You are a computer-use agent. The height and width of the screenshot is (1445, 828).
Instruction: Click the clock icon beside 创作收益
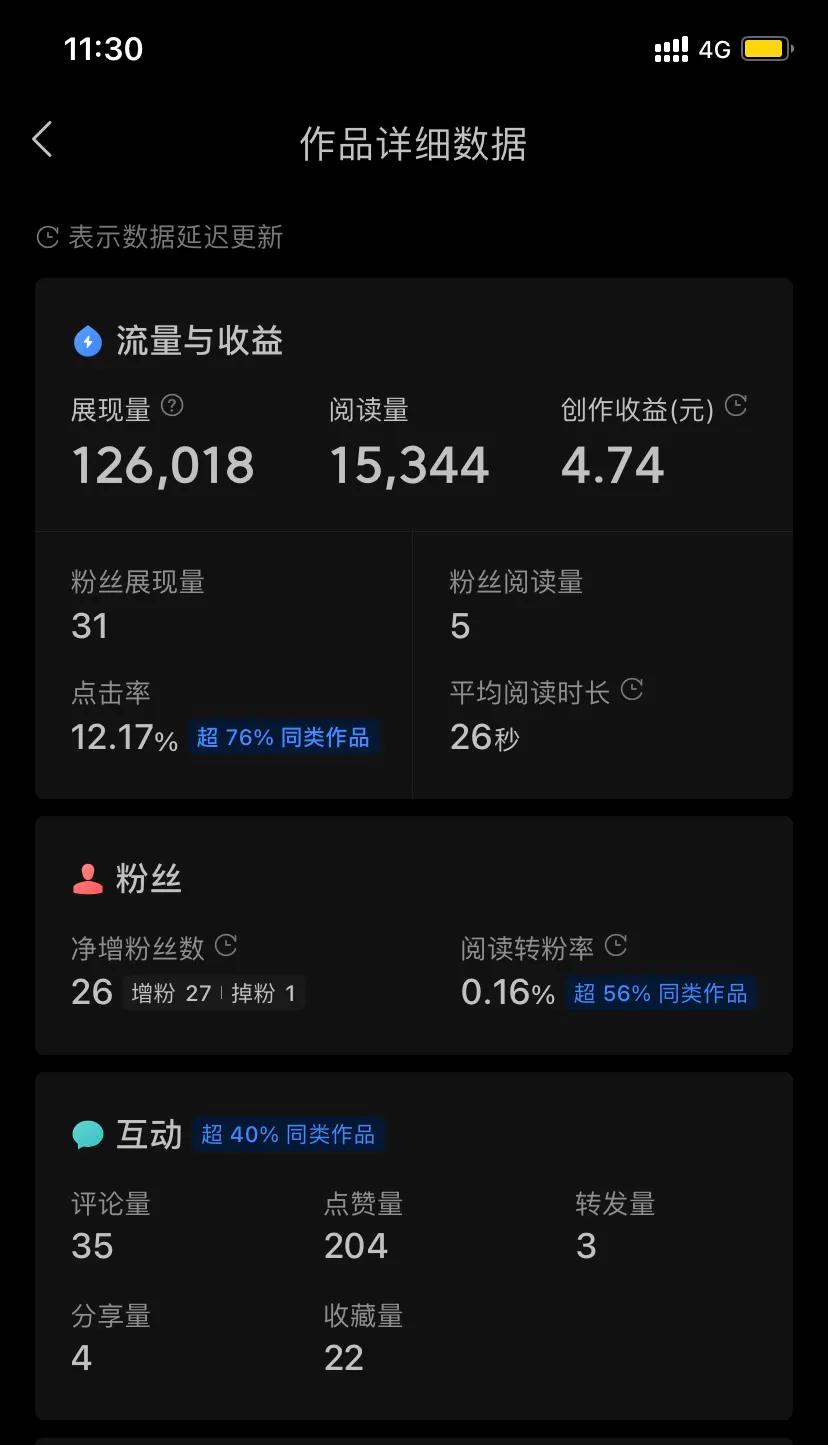[x=737, y=406]
